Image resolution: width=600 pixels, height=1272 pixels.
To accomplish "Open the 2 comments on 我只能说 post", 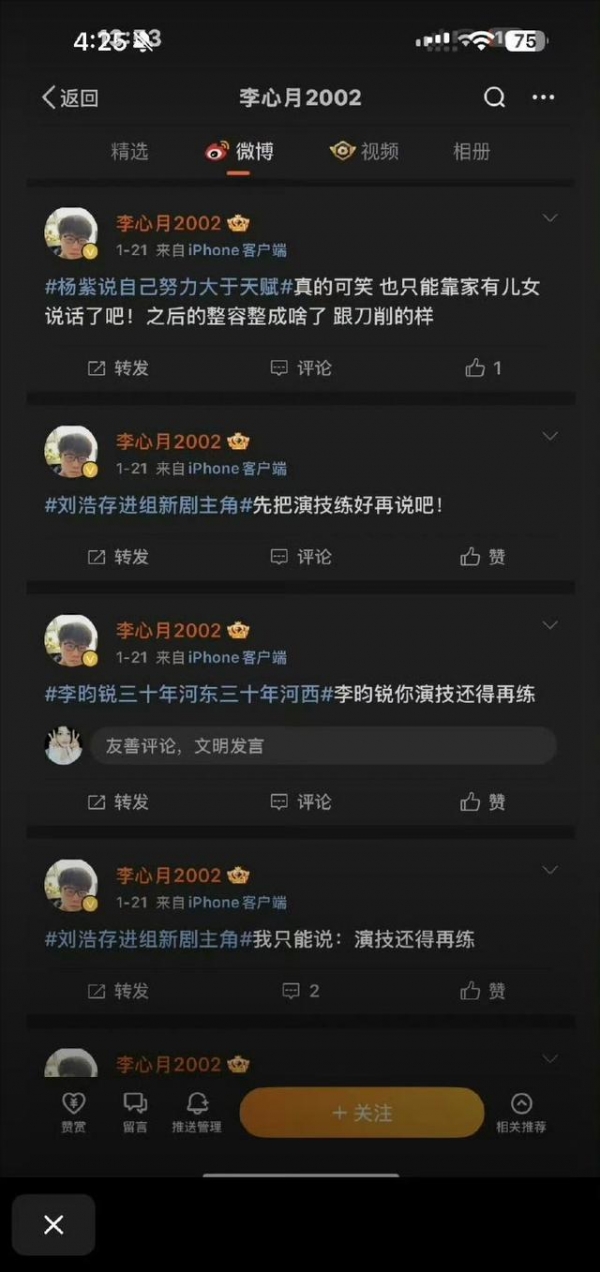I will point(301,991).
